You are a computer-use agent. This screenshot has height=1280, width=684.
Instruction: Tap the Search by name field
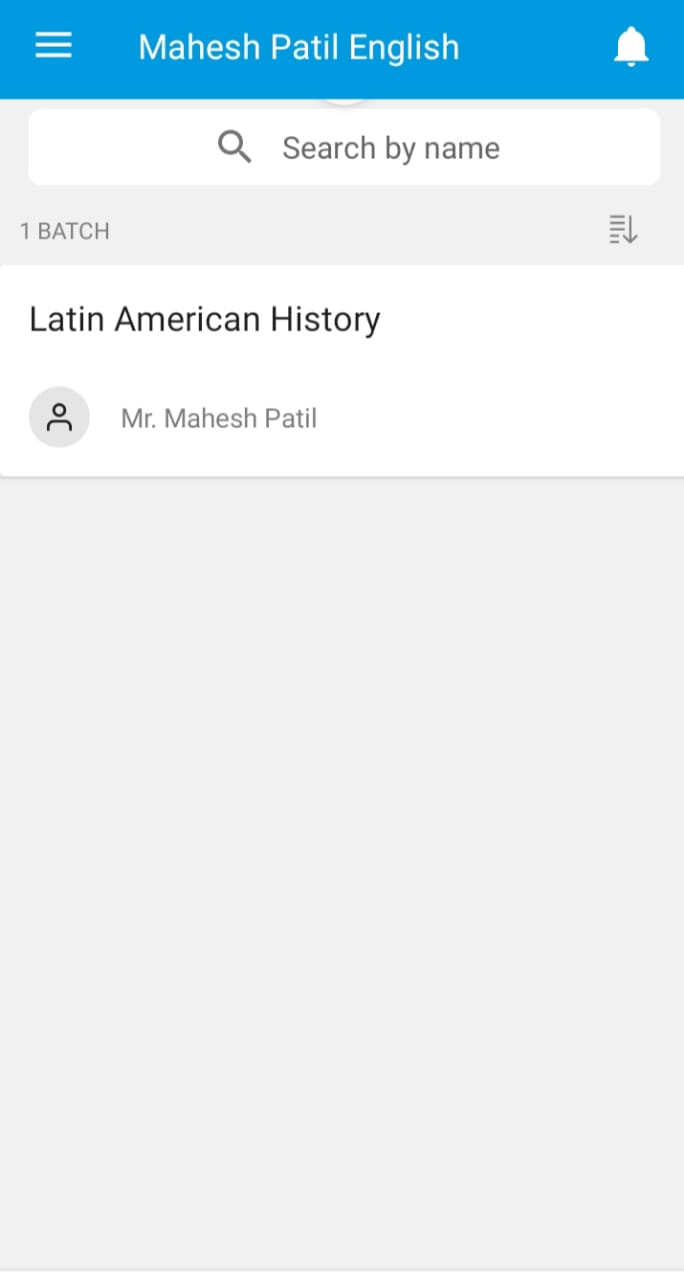pos(344,148)
